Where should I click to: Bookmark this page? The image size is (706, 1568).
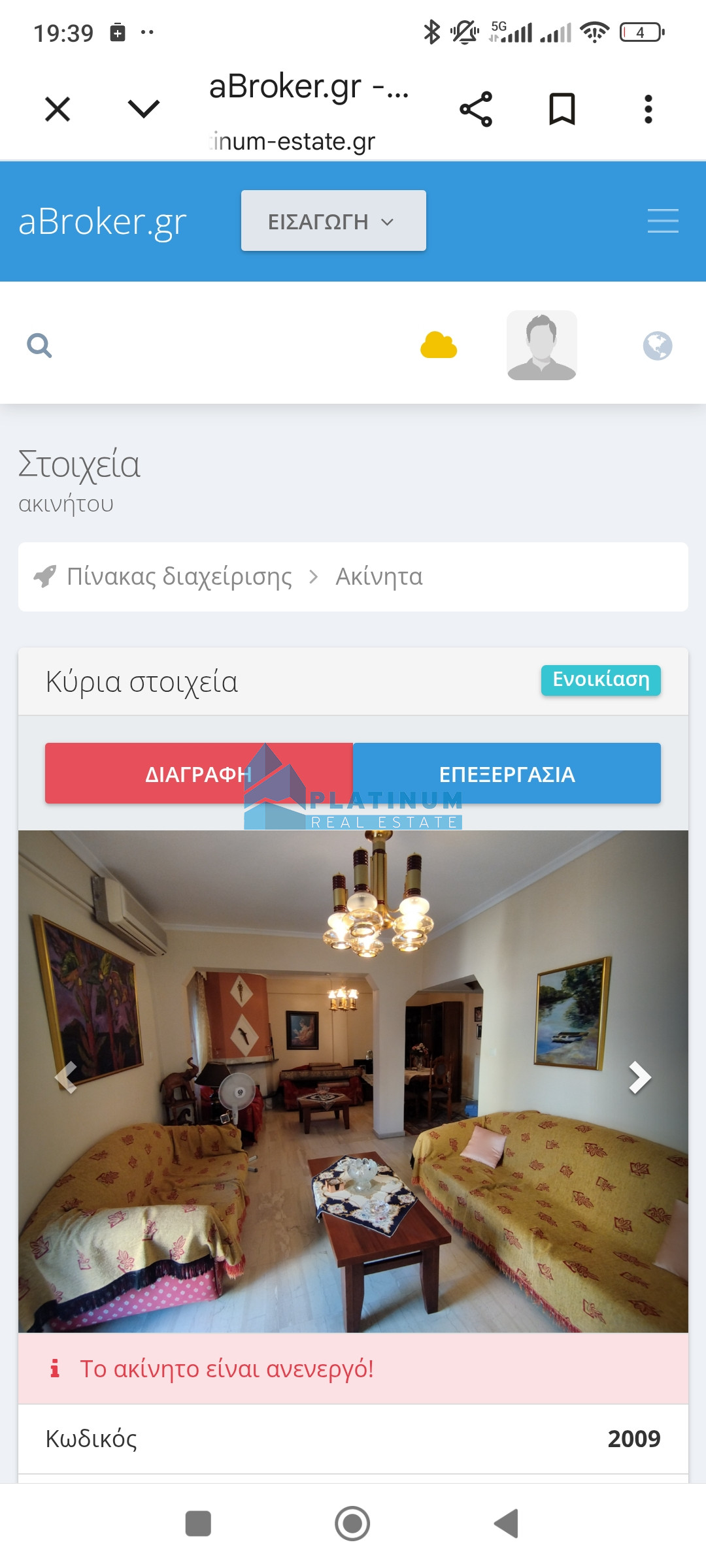coord(562,109)
